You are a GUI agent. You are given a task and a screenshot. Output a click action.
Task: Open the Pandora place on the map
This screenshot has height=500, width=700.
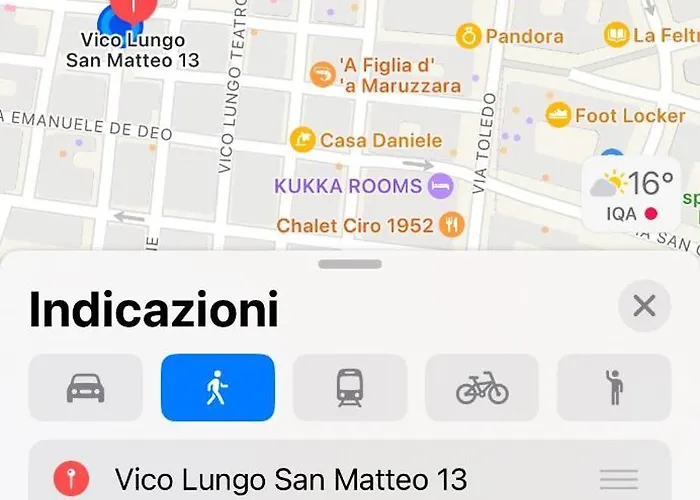point(469,37)
